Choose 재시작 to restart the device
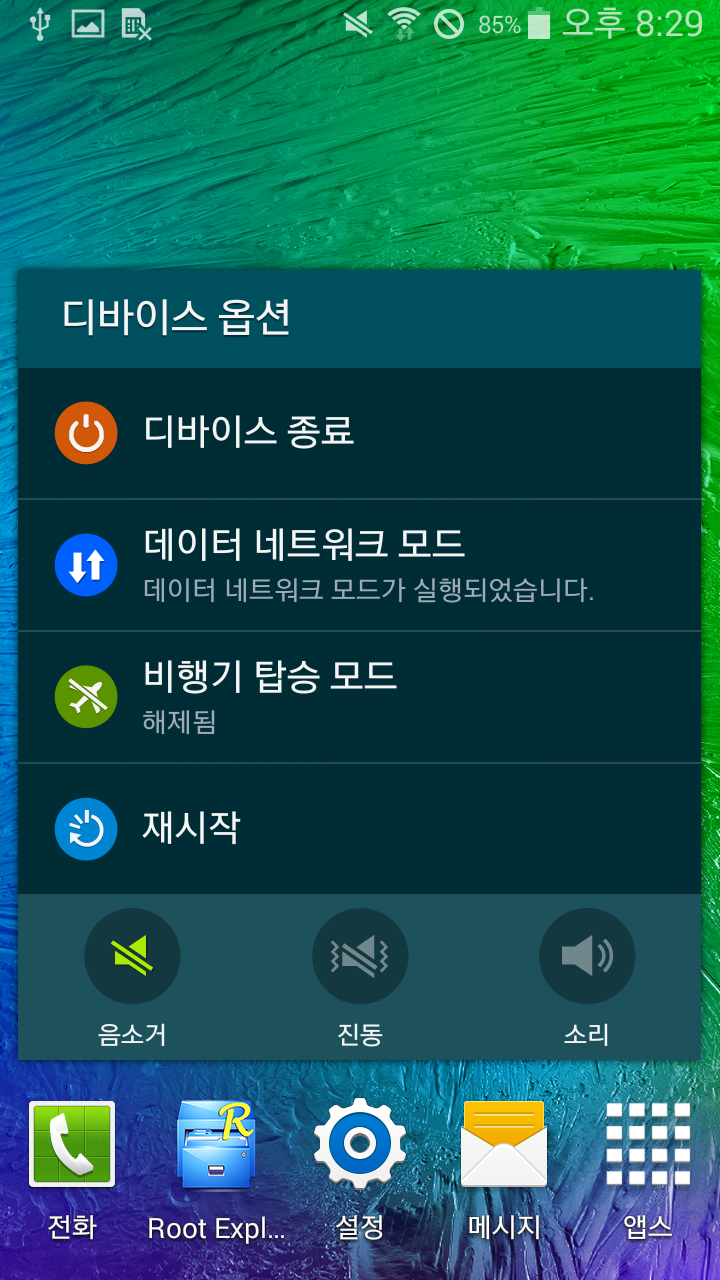This screenshot has height=1280, width=720. tap(360, 829)
